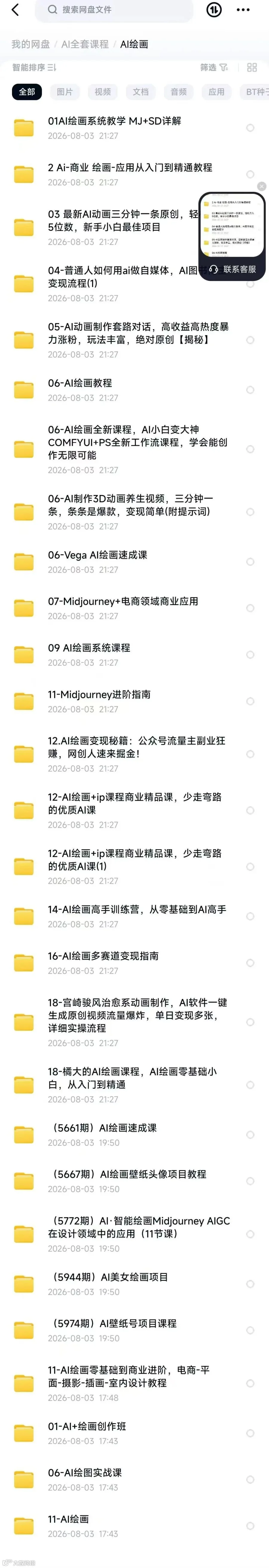Open folder 01AI绘画系统教学 MJ+SD详解
The width and height of the screenshot is (269, 1568).
pos(134,128)
